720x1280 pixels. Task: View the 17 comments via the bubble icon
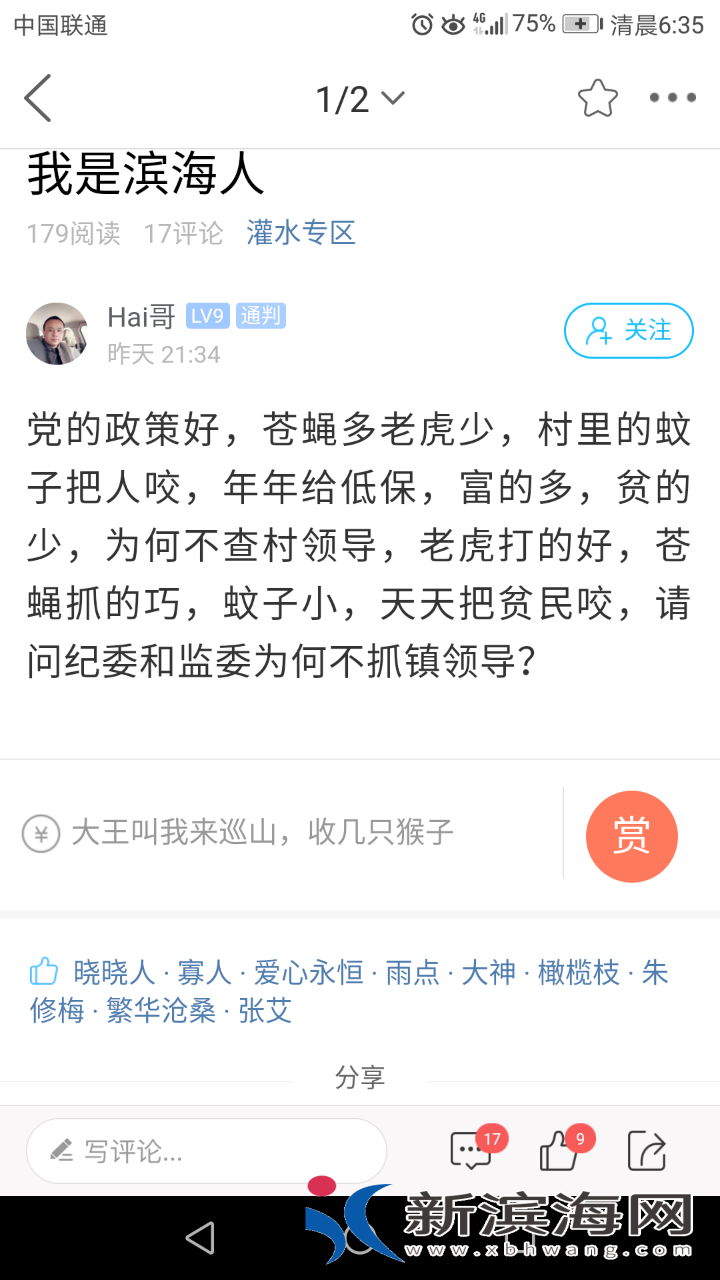point(472,1150)
